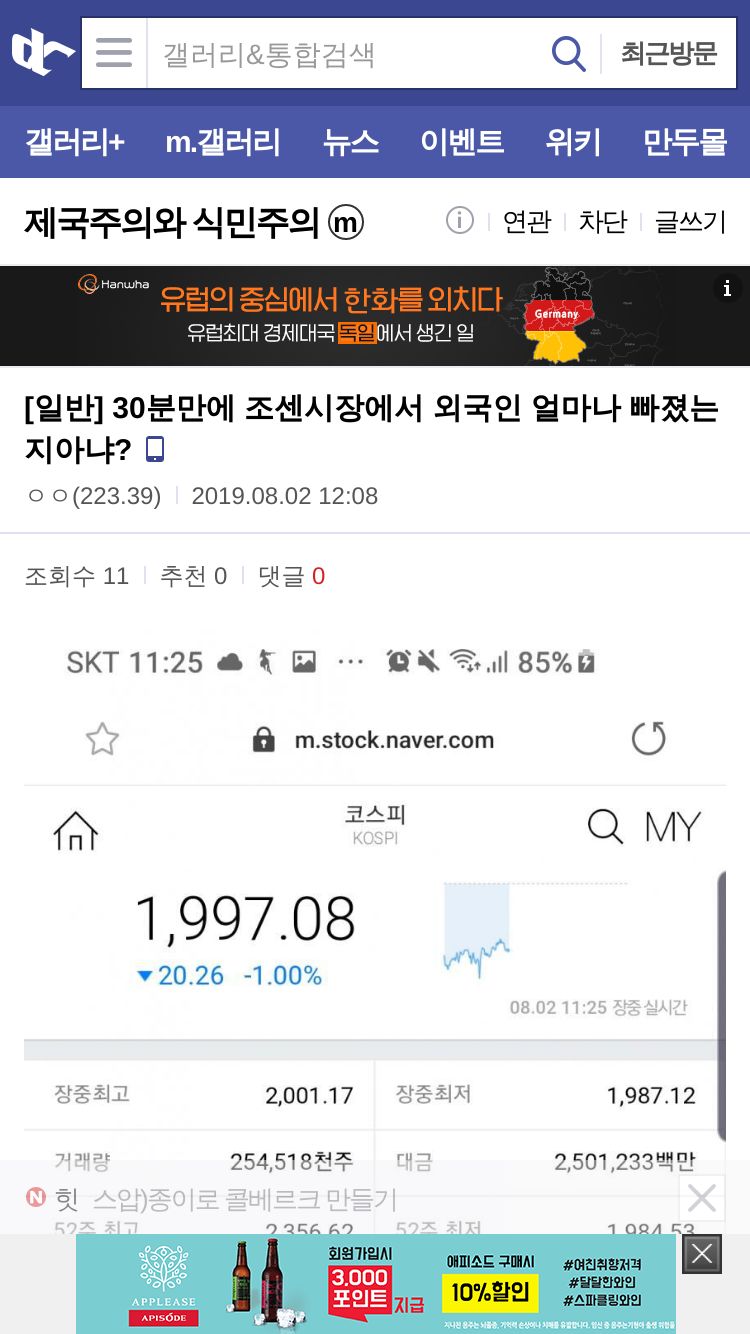Go to the 뉴스 tab
750x1334 pixels.
(351, 142)
